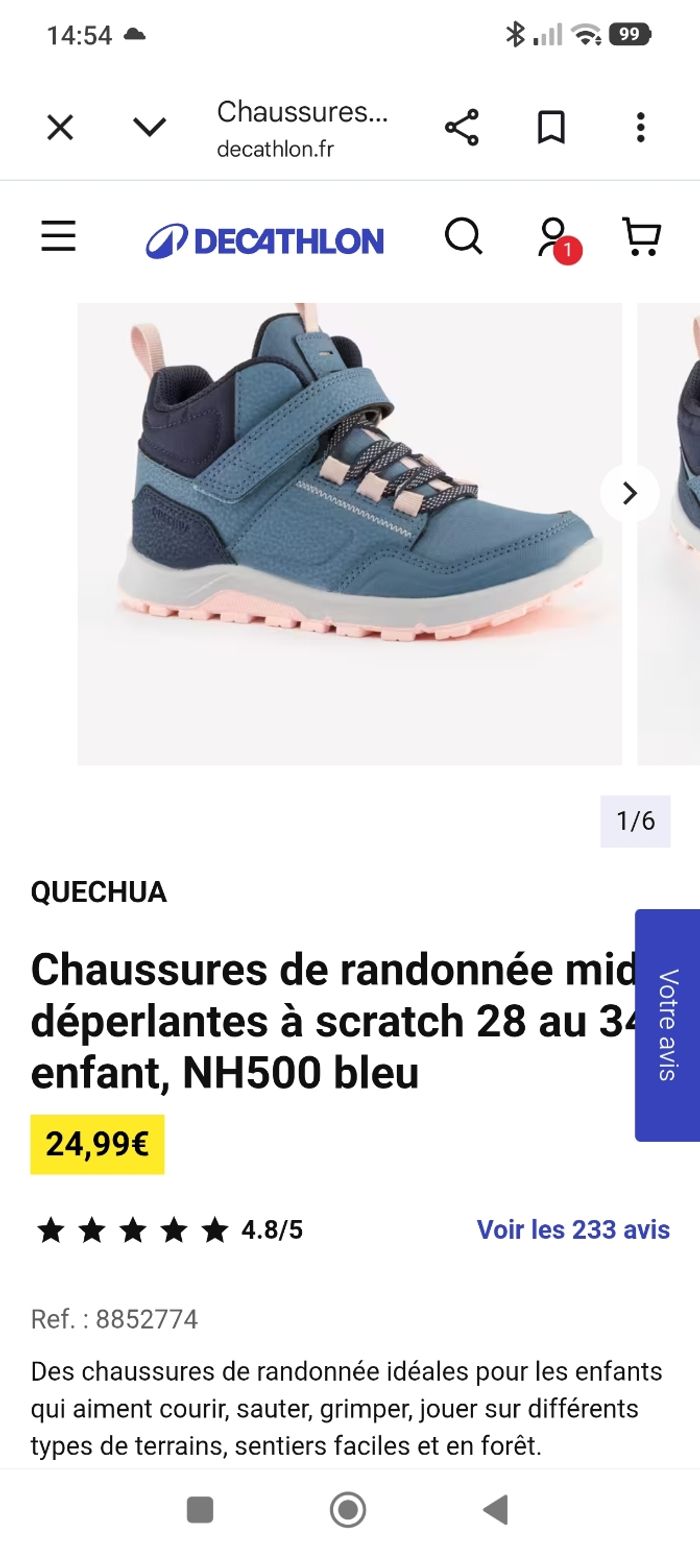Bookmark this page in the browser
The height and width of the screenshot is (1555, 700).
pyautogui.click(x=551, y=128)
